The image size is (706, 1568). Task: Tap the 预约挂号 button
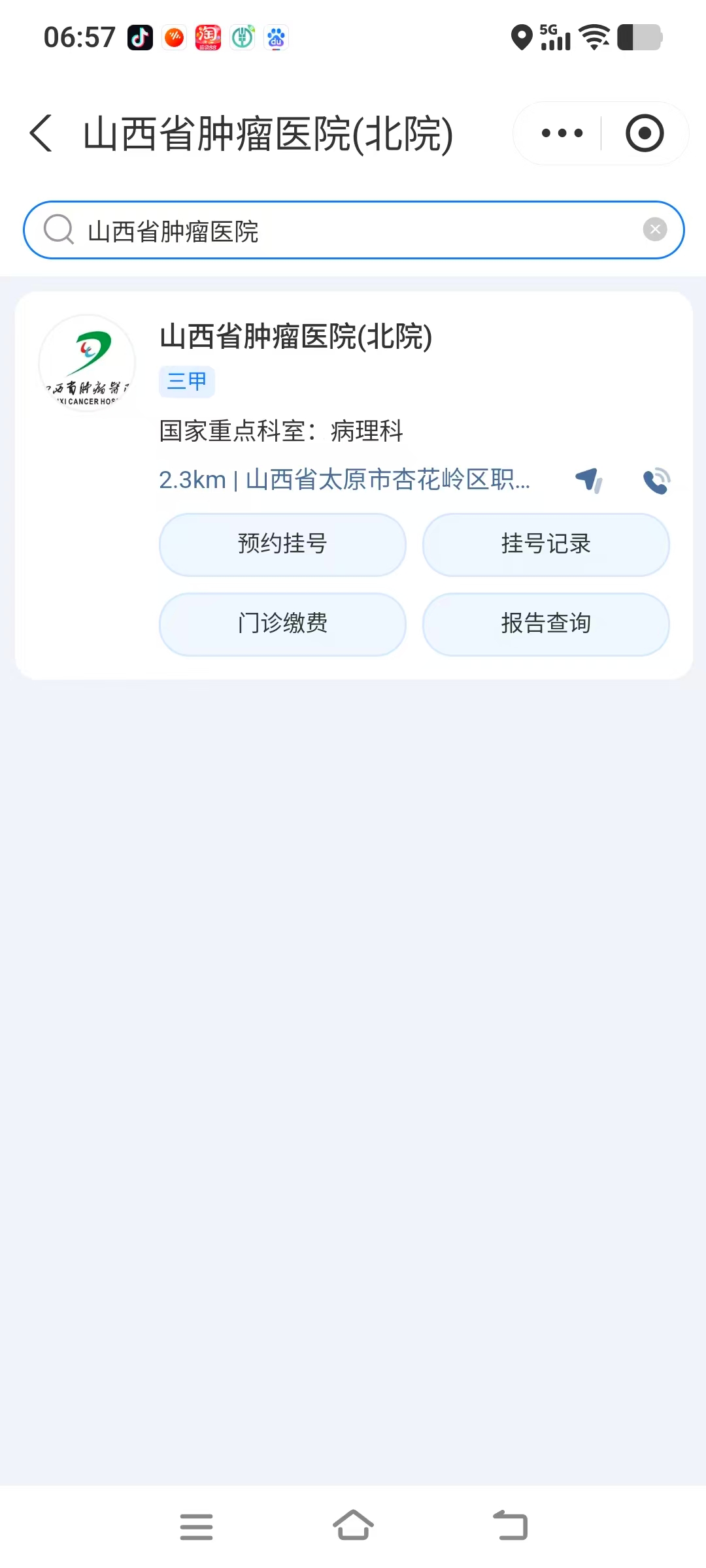[x=282, y=544]
